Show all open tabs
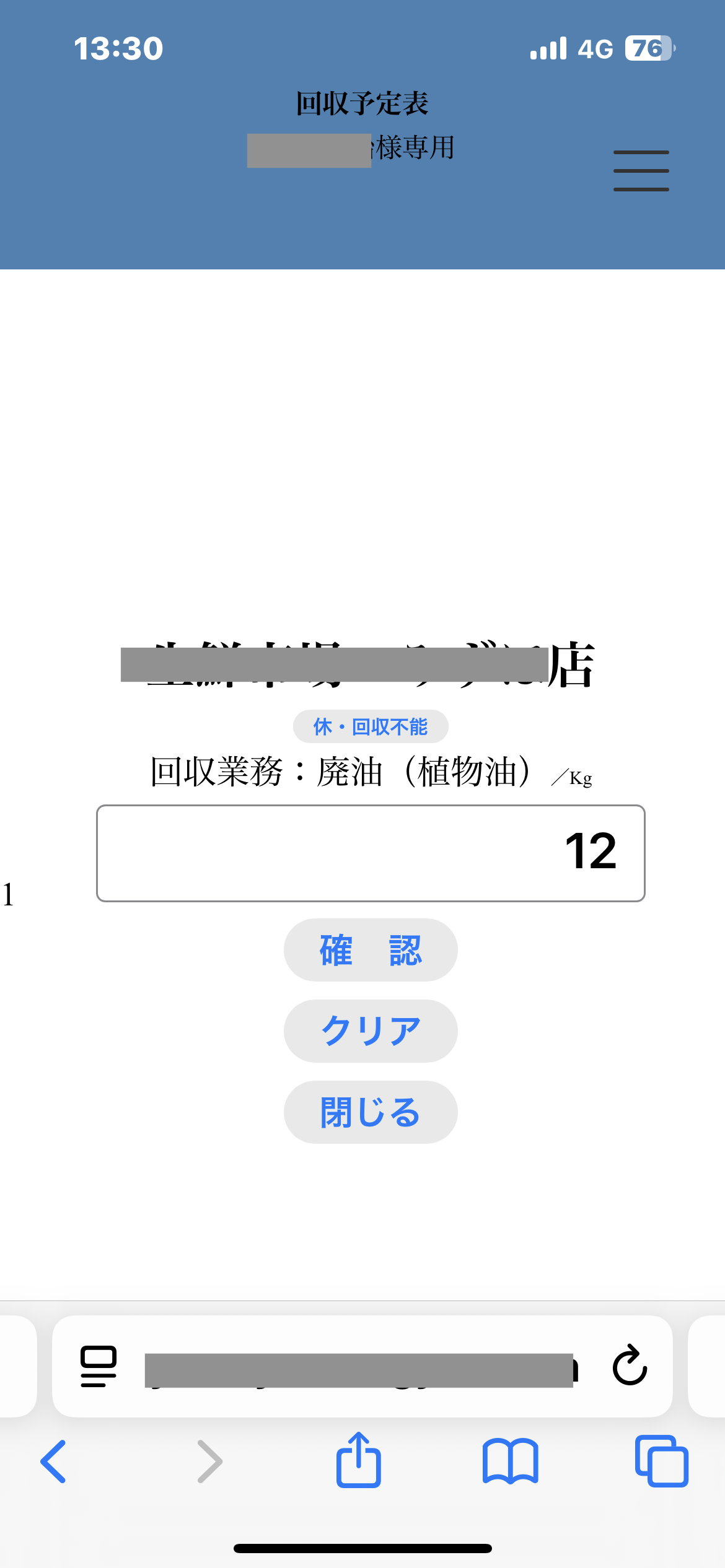This screenshot has width=725, height=1568. [661, 1461]
